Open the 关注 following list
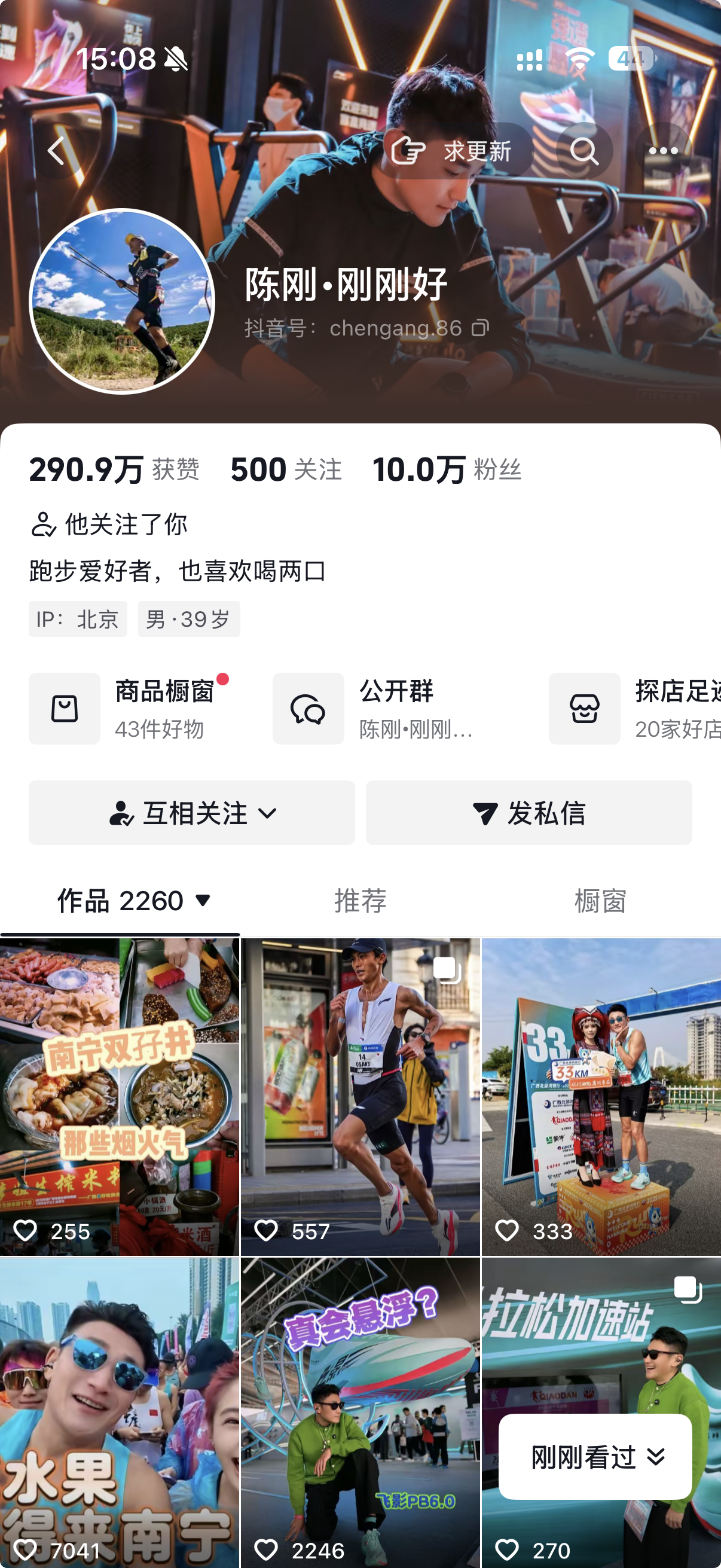Viewport: 721px width, 1568px height. point(286,470)
